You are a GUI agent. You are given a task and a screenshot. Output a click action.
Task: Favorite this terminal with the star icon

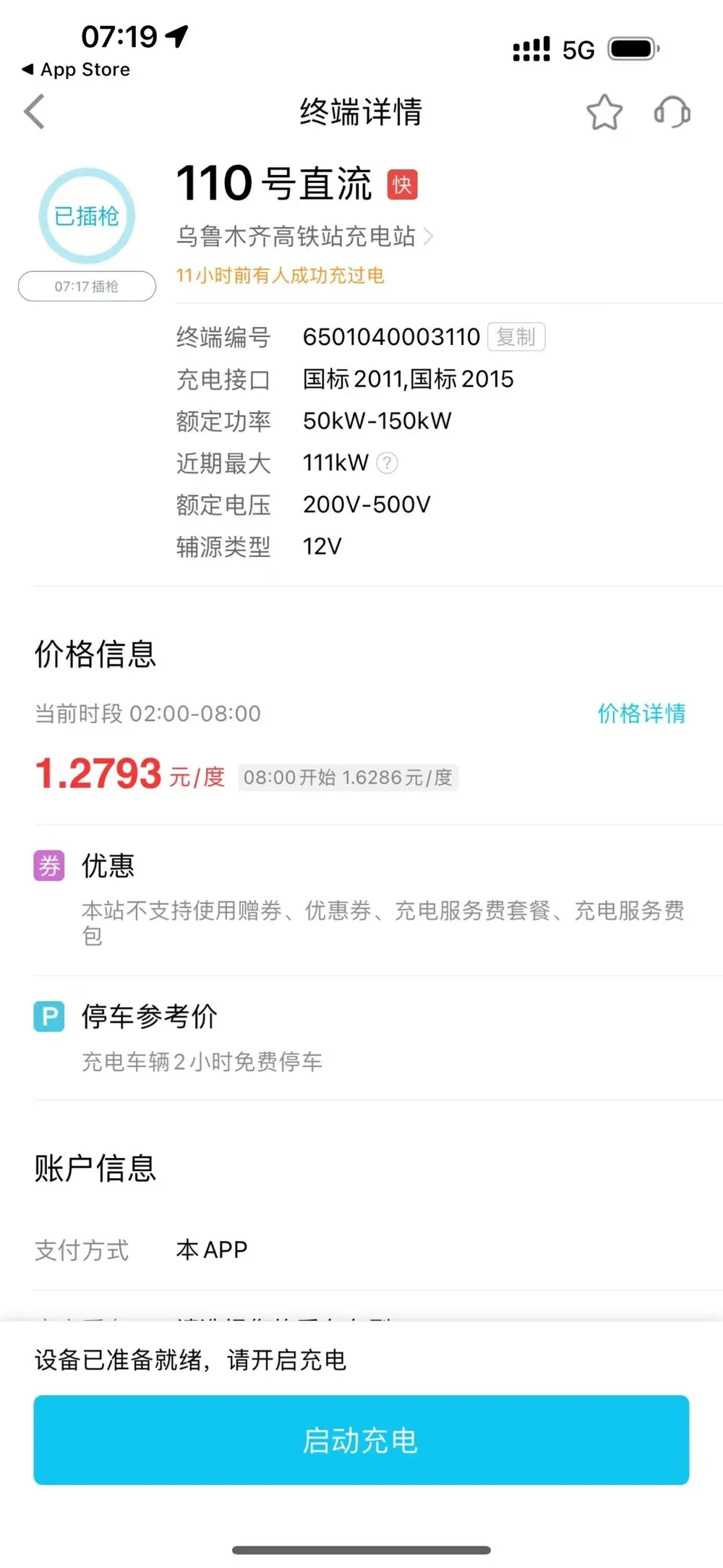604,112
